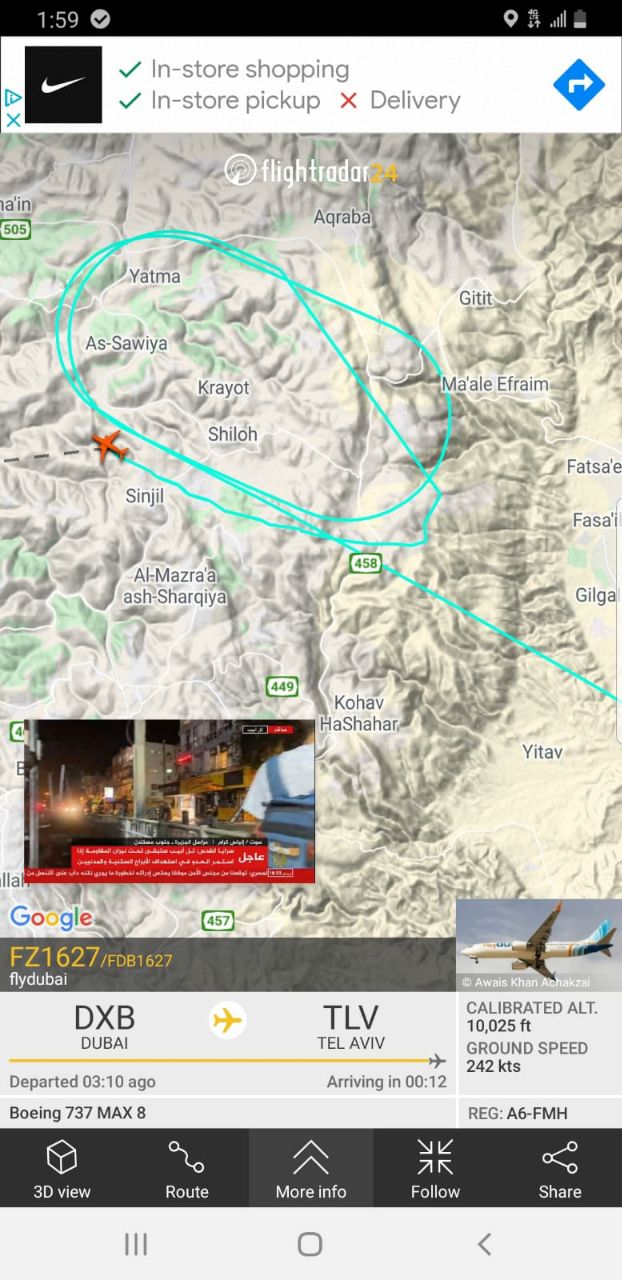Close the Nike ad banner

click(x=13, y=120)
